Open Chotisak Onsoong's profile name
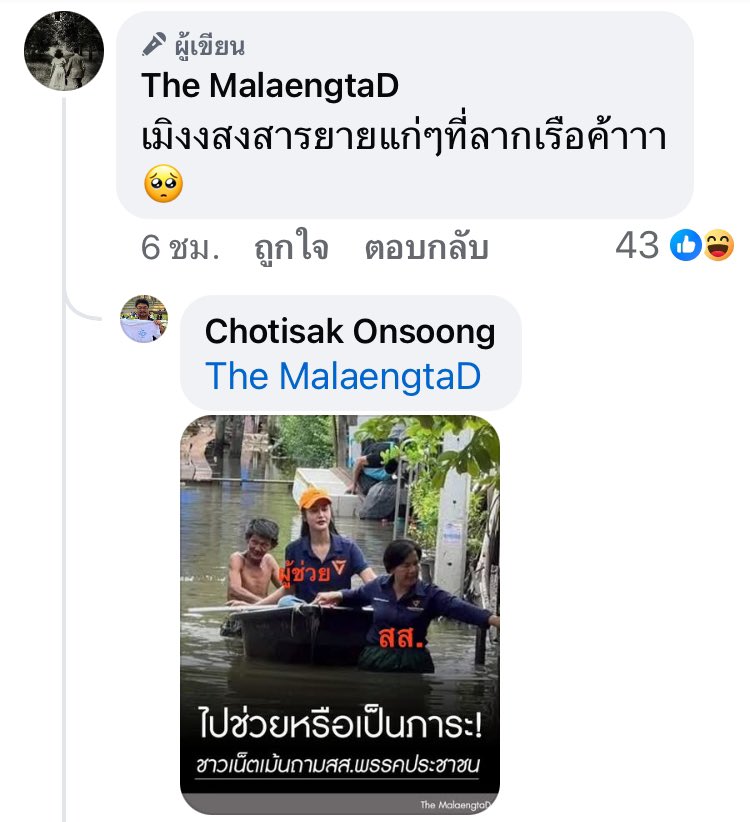 [x=349, y=331]
